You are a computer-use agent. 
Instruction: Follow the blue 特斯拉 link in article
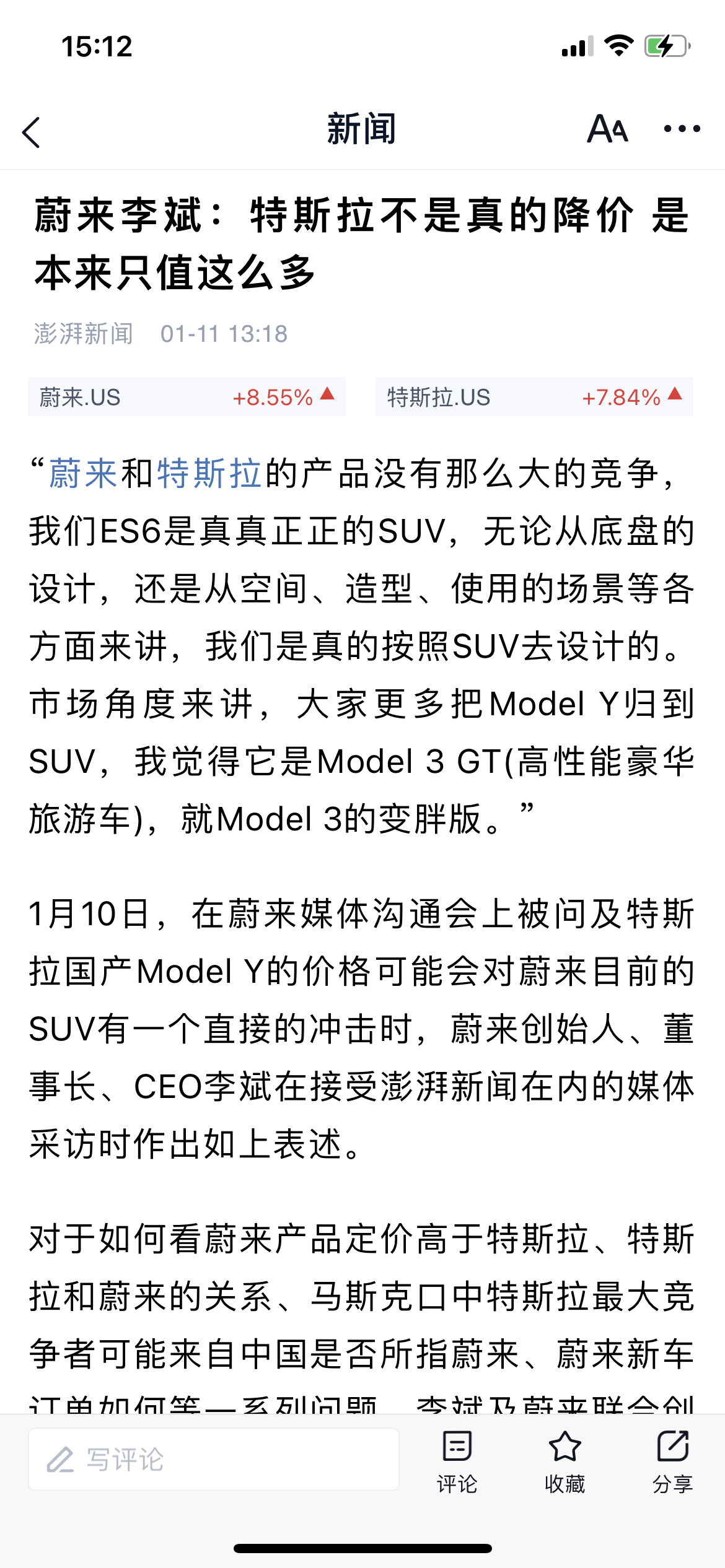click(x=209, y=474)
